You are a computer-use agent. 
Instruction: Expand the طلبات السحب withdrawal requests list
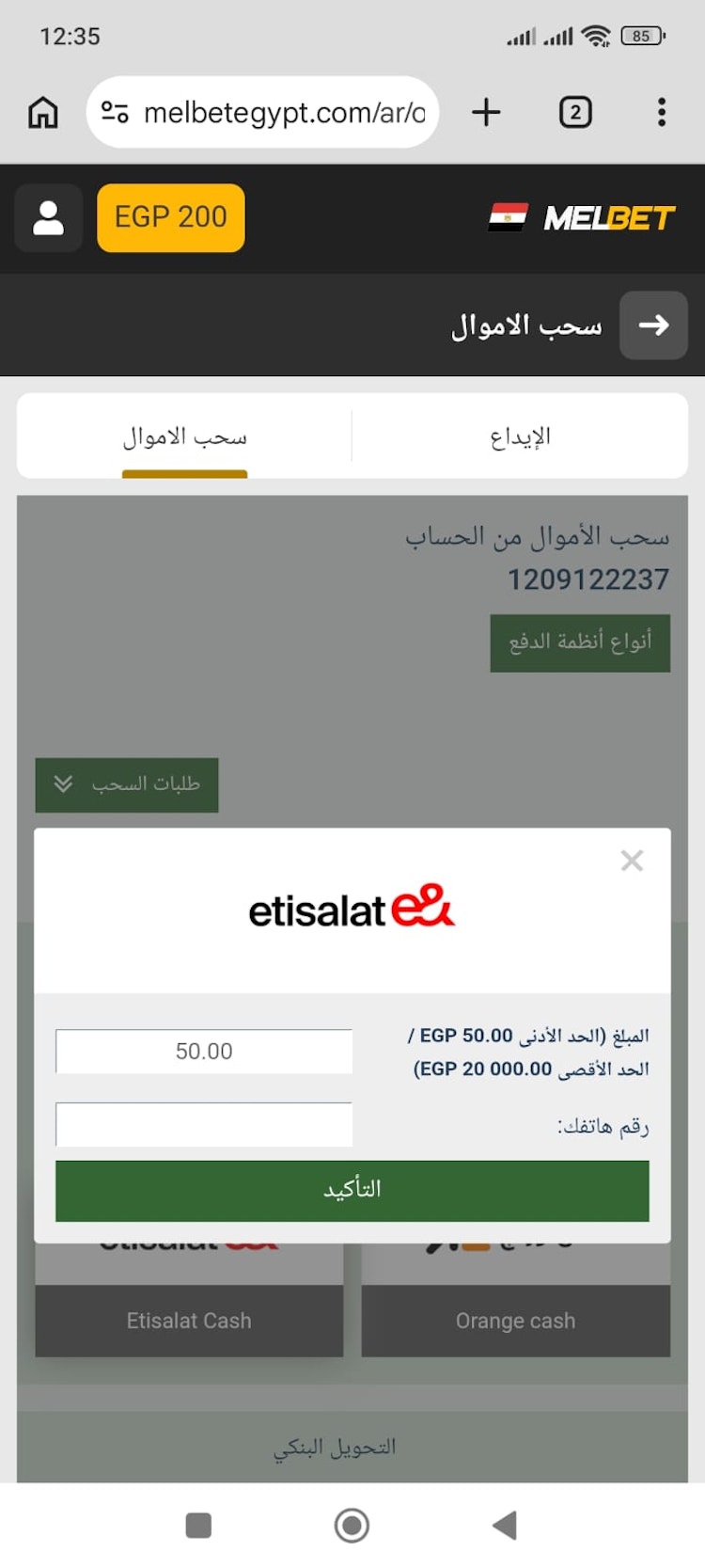click(x=126, y=784)
